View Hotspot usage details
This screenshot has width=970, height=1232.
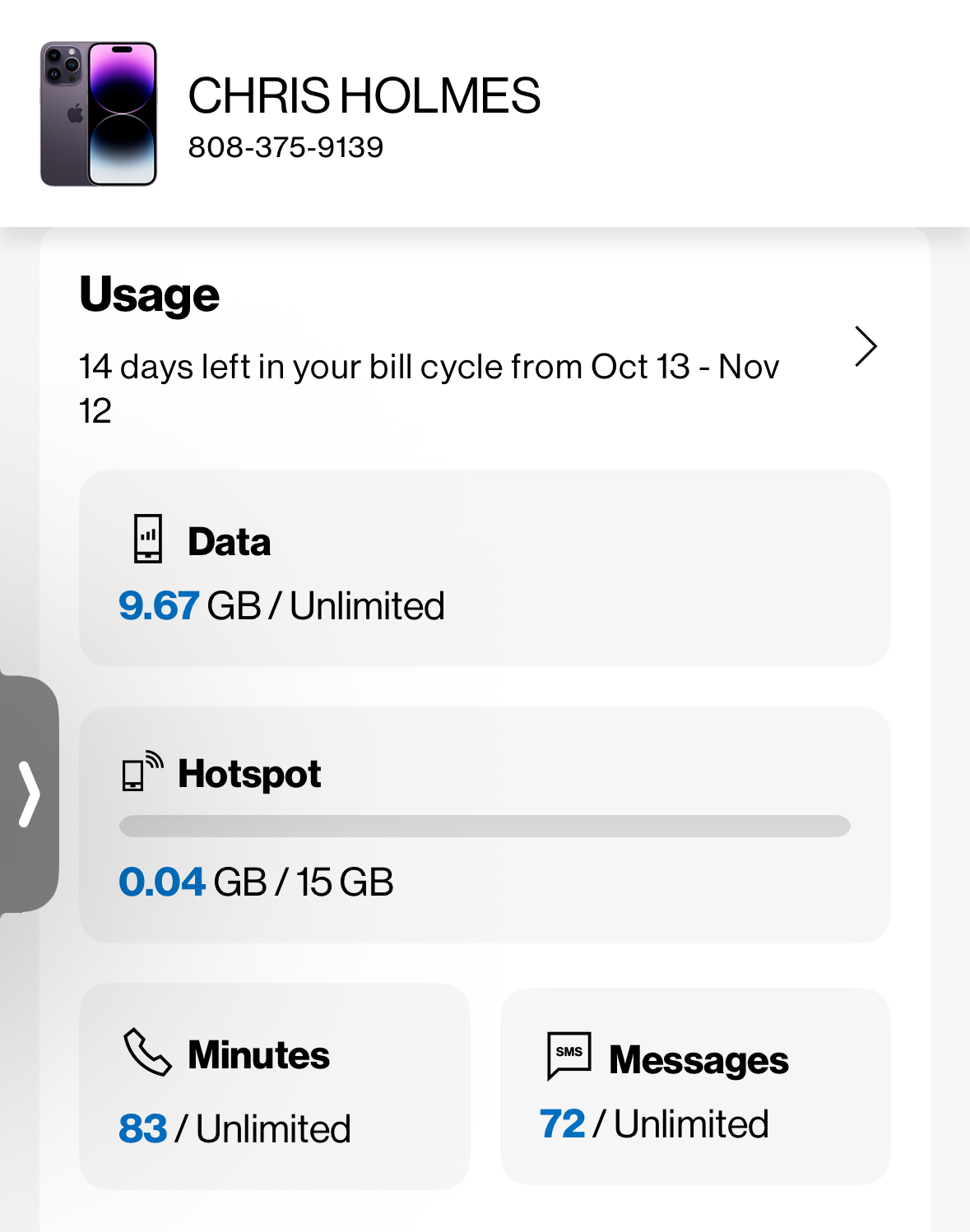(485, 824)
